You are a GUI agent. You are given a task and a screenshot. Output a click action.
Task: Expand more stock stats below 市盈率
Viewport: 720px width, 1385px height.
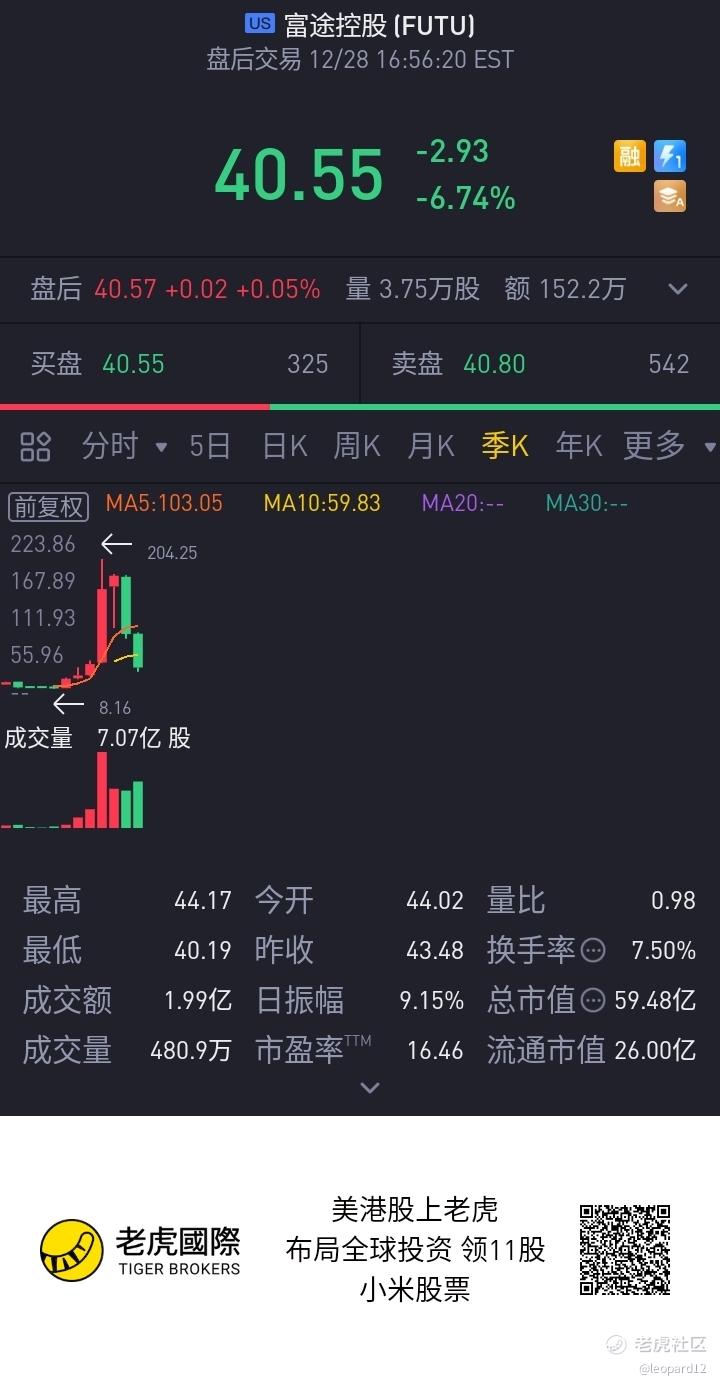370,1087
